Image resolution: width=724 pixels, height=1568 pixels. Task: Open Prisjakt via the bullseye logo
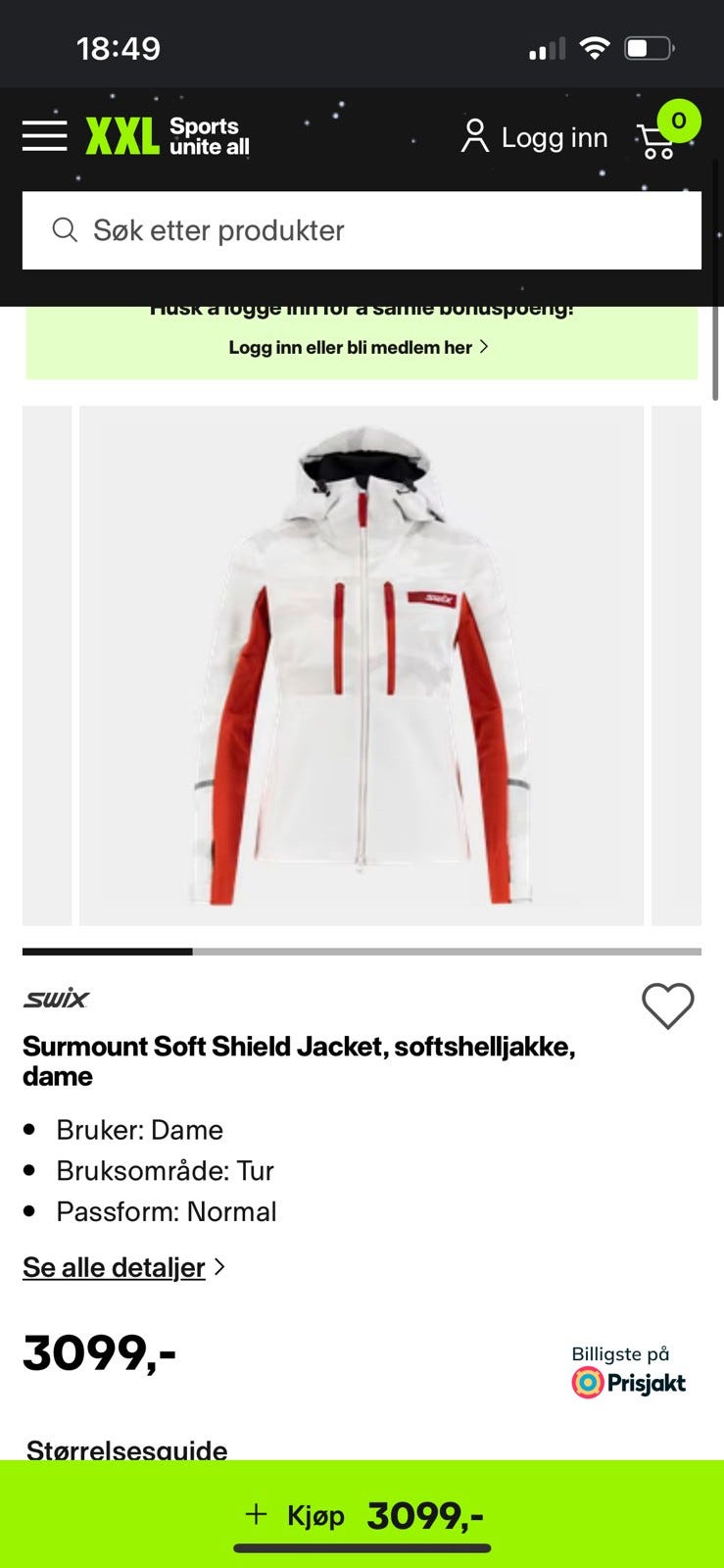(x=587, y=1383)
